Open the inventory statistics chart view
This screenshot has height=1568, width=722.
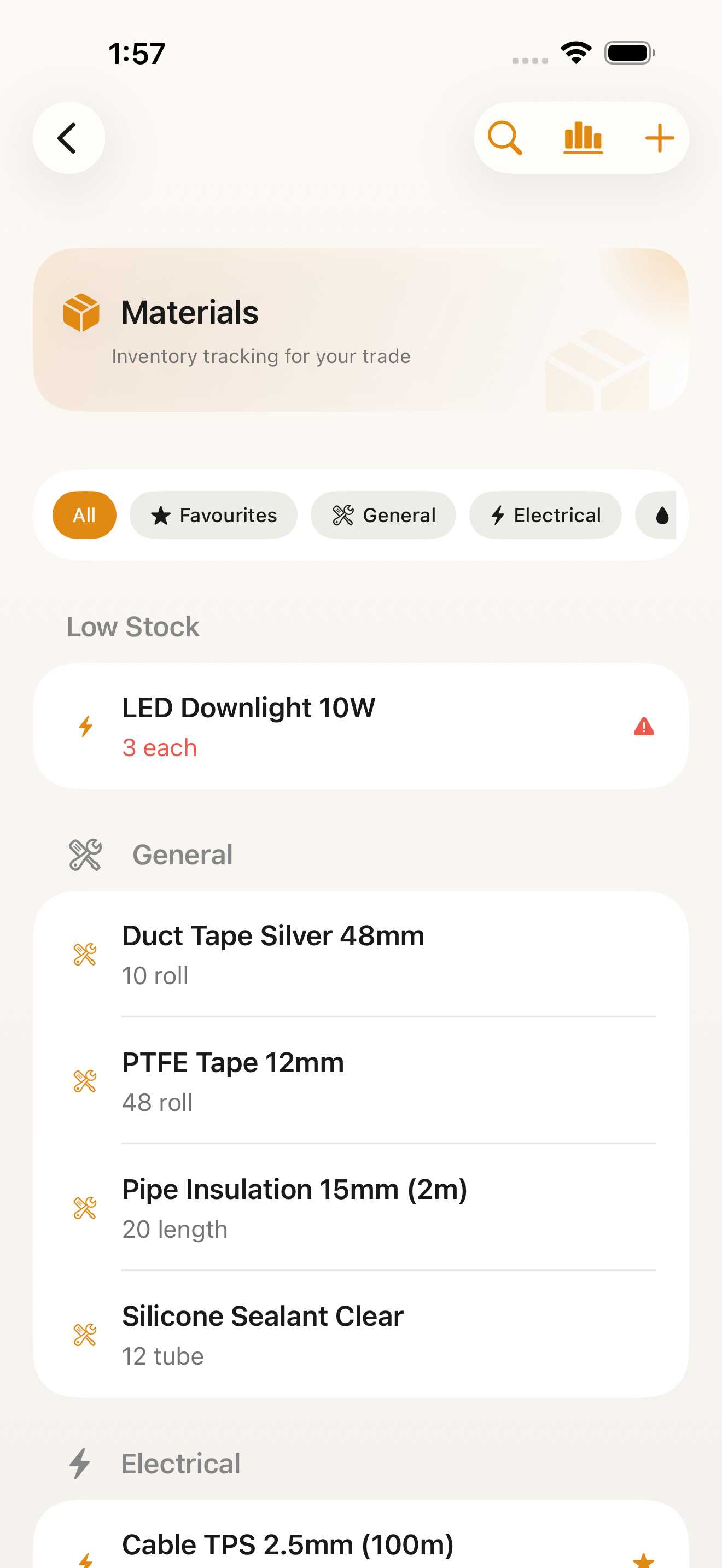point(582,138)
